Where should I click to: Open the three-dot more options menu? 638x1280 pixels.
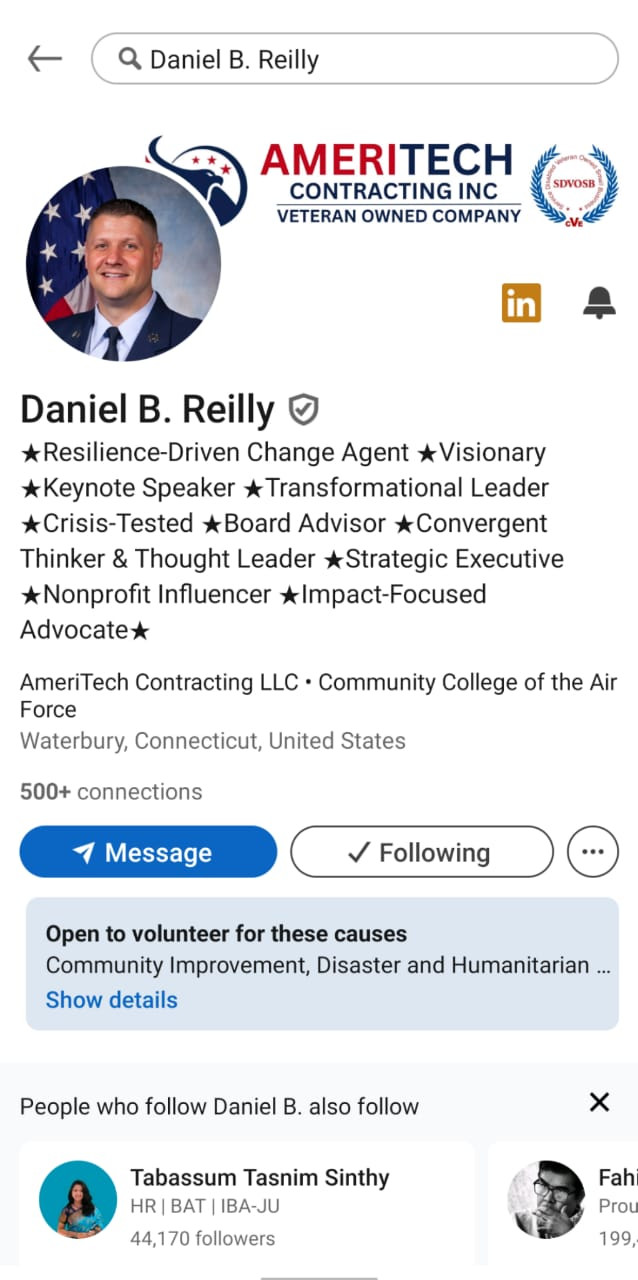pos(593,852)
